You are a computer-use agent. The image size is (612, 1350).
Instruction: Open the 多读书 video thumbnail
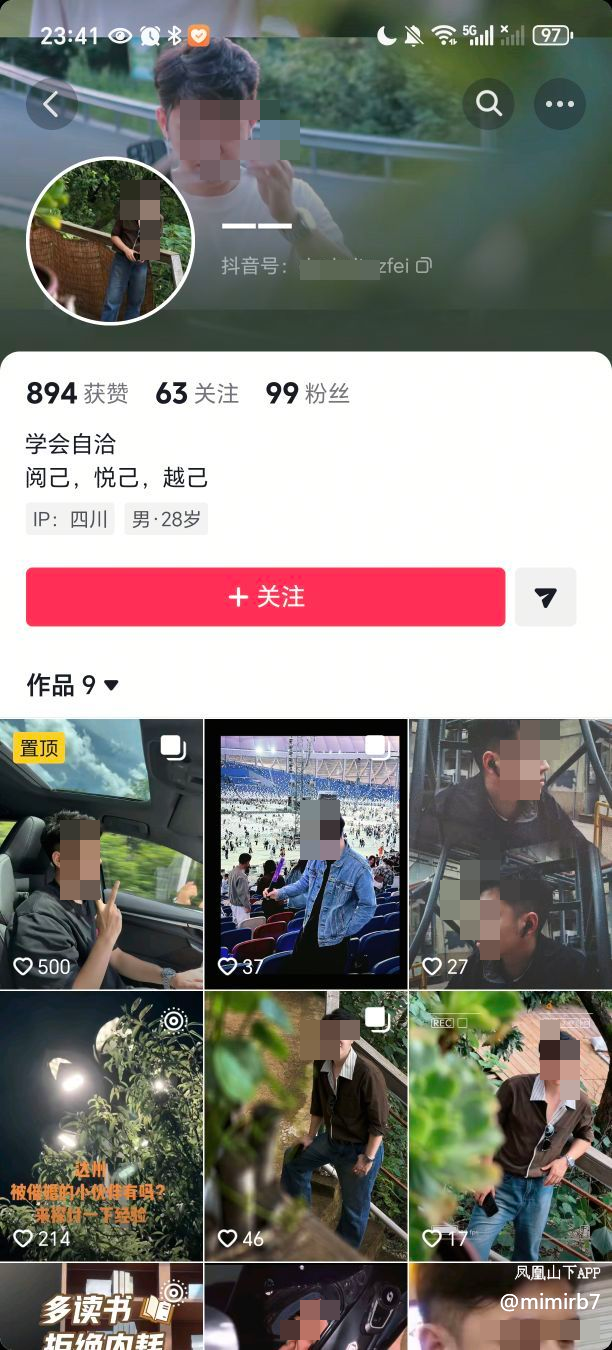[101, 1307]
